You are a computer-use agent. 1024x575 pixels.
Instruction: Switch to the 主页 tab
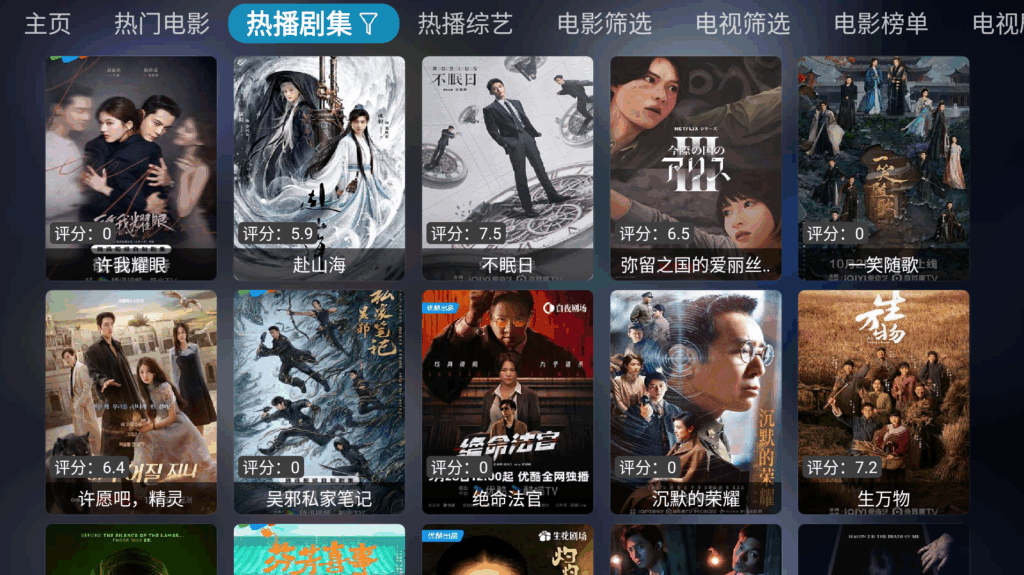[47, 23]
